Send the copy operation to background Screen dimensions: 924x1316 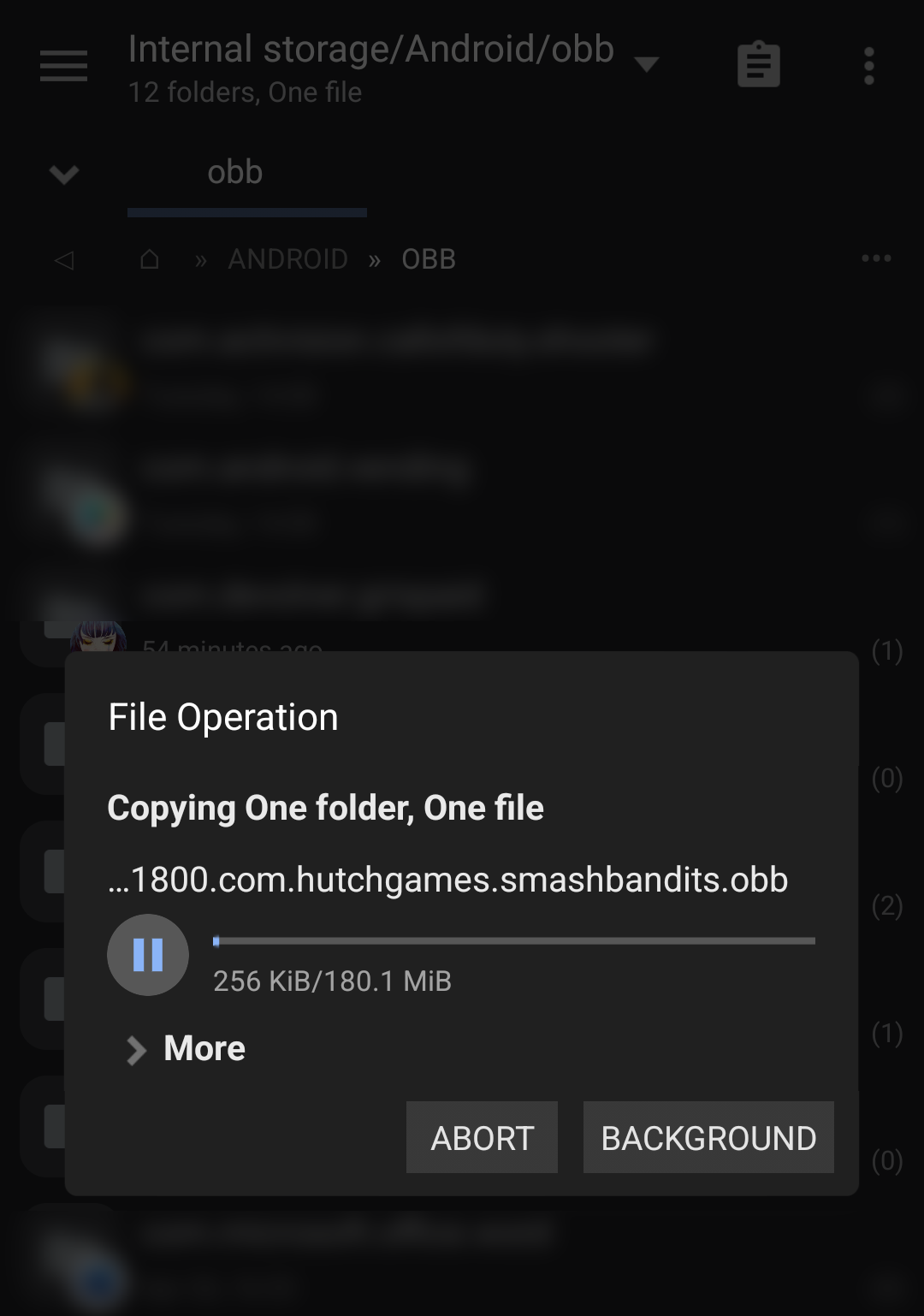coord(708,1138)
